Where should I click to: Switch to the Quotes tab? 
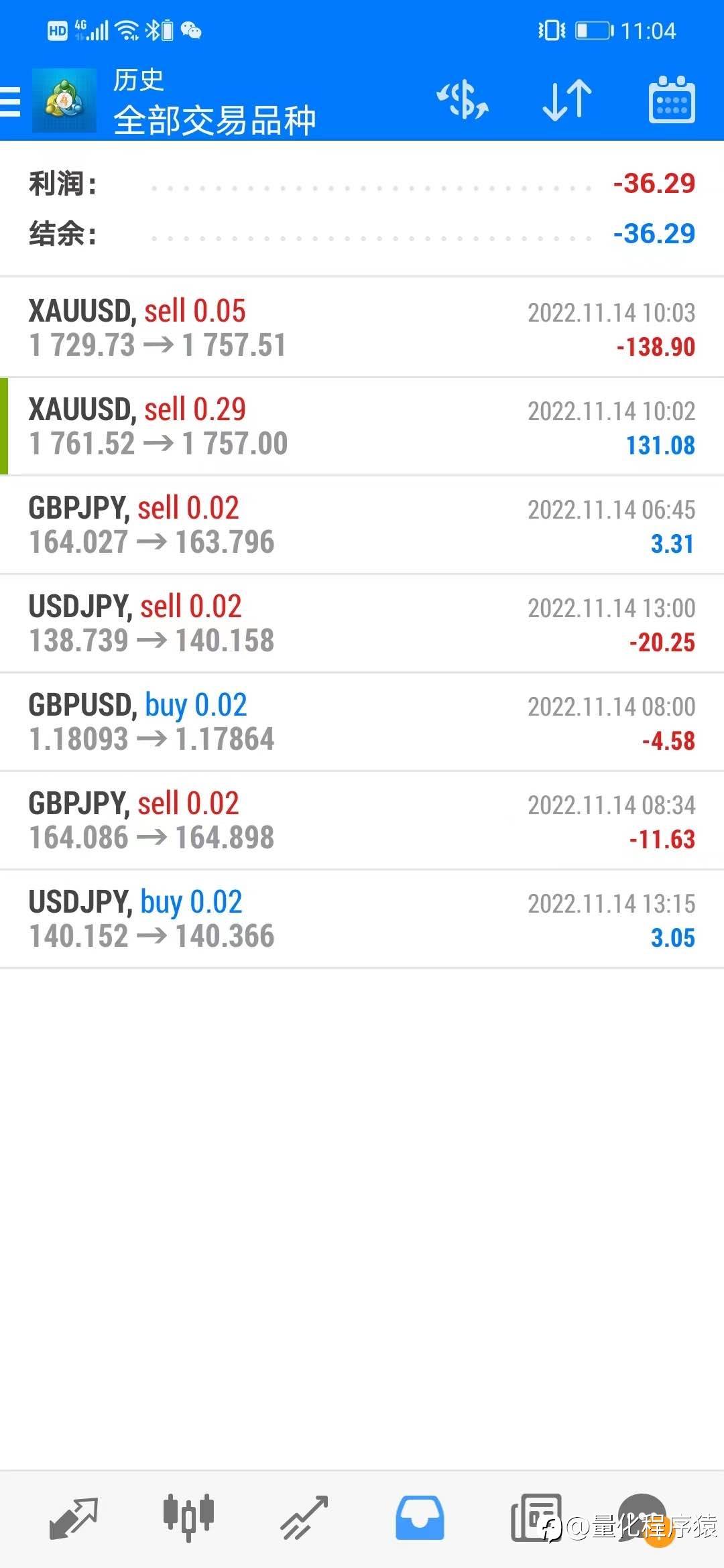tap(74, 1518)
